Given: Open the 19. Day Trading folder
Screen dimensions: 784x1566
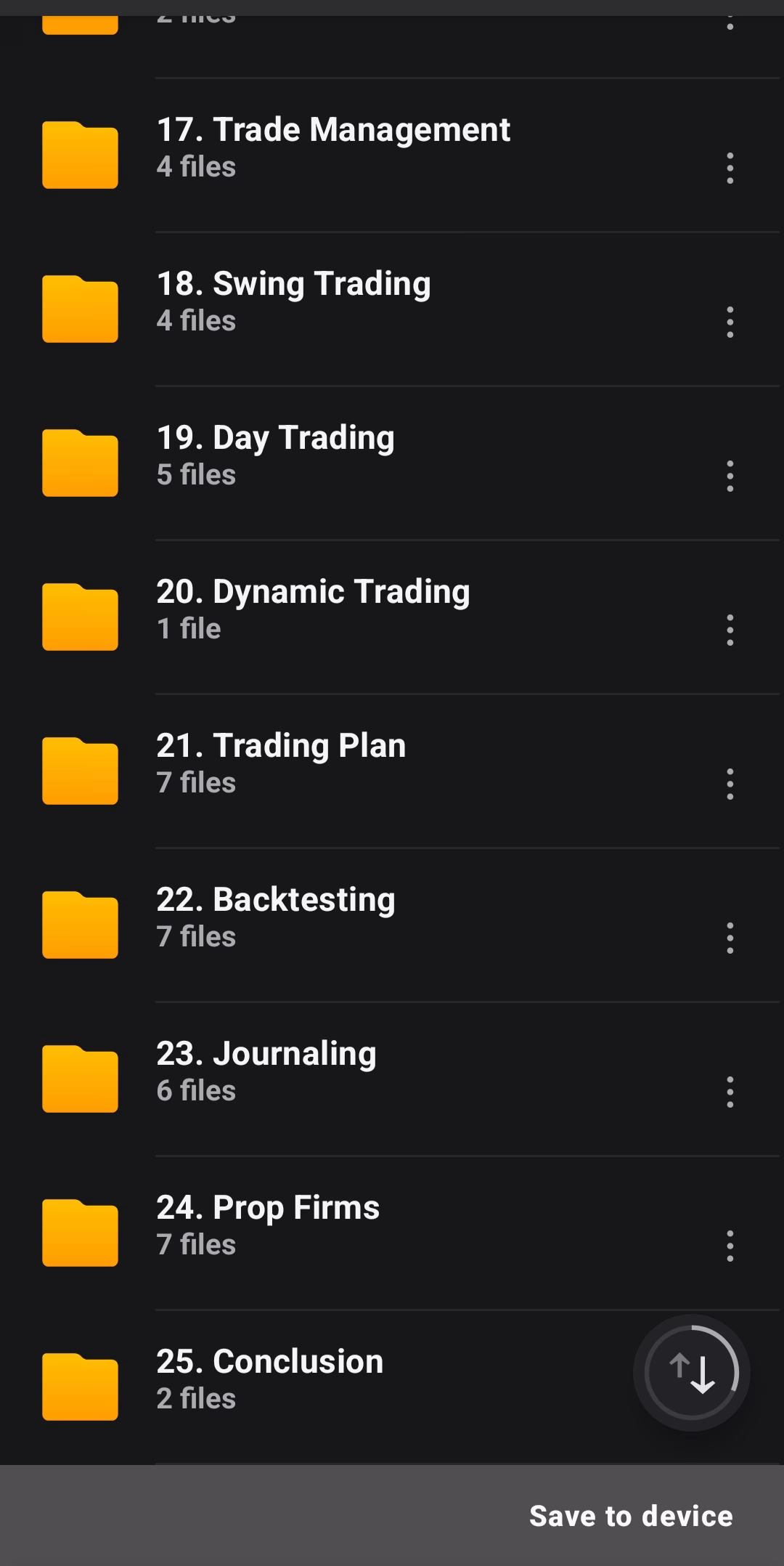Looking at the screenshot, I should coord(276,455).
